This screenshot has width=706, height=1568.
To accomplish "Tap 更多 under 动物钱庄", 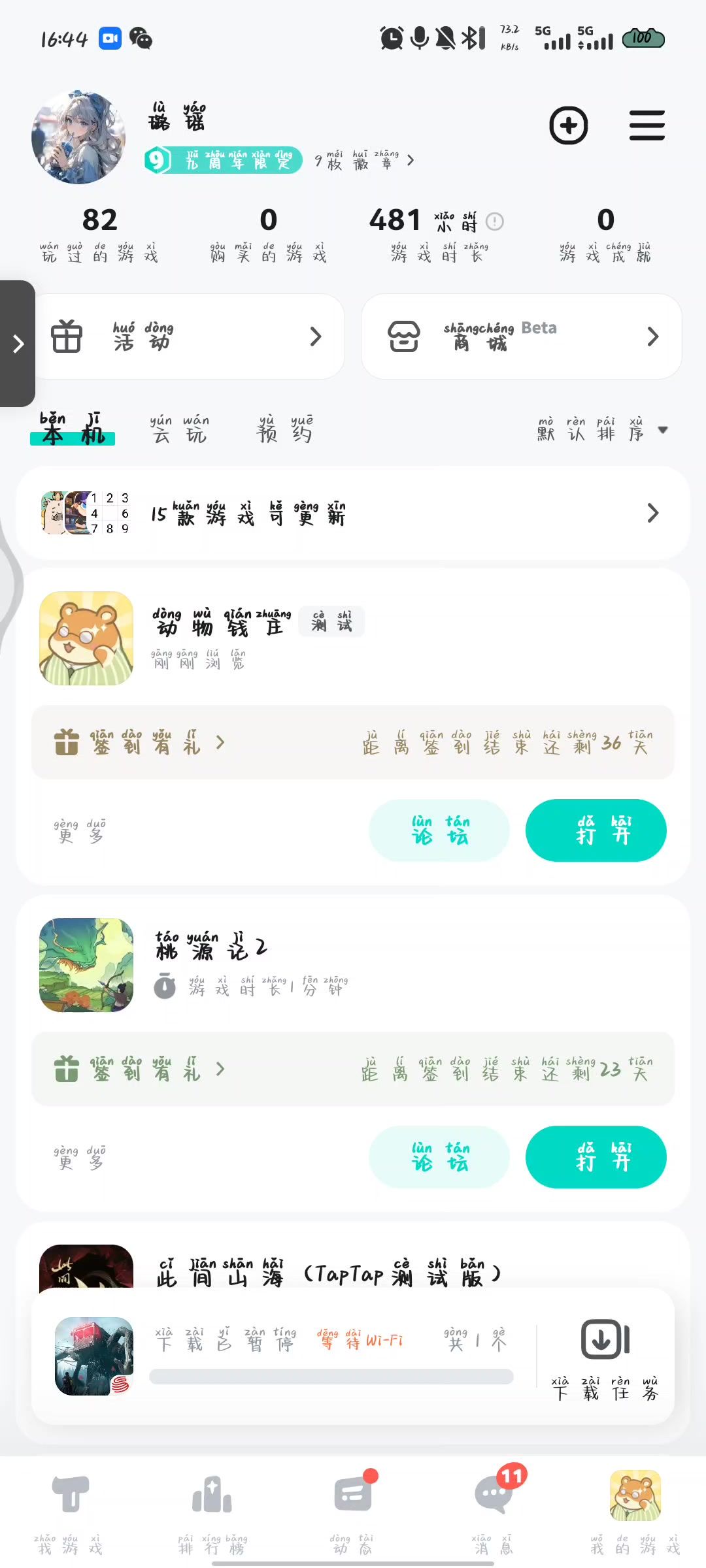I will (79, 831).
